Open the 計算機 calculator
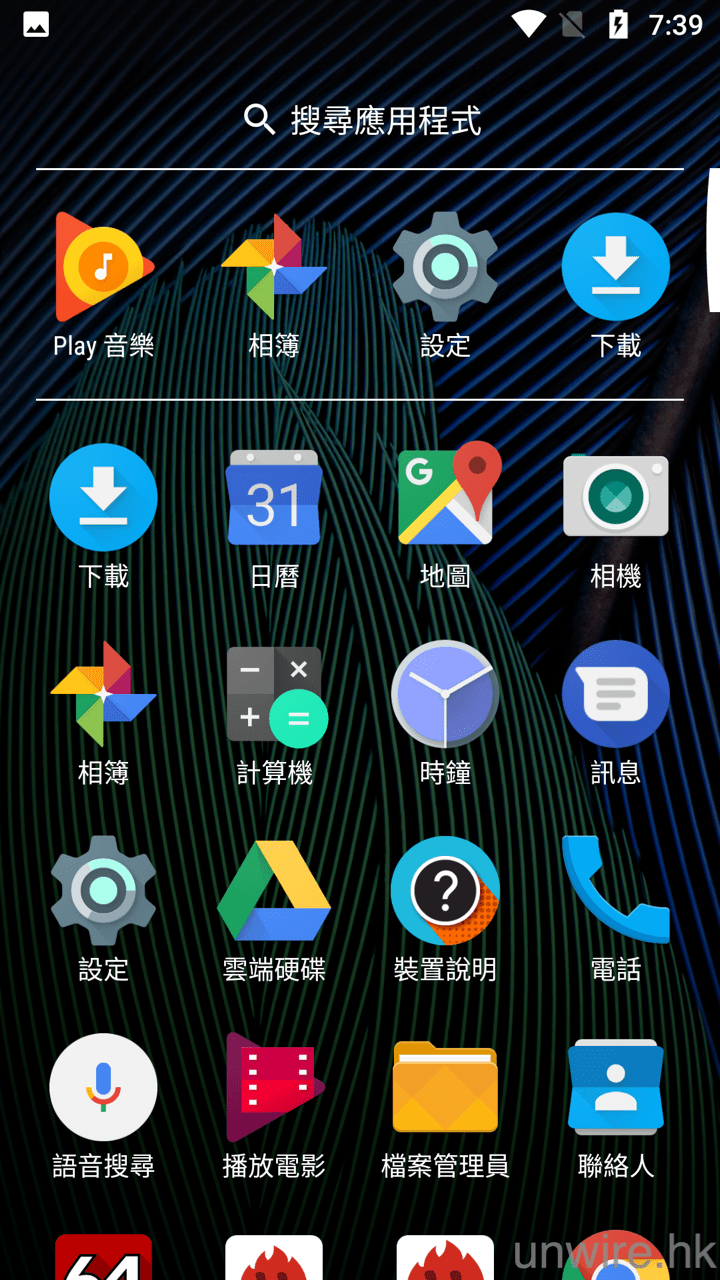The width and height of the screenshot is (720, 1280). pos(274,695)
